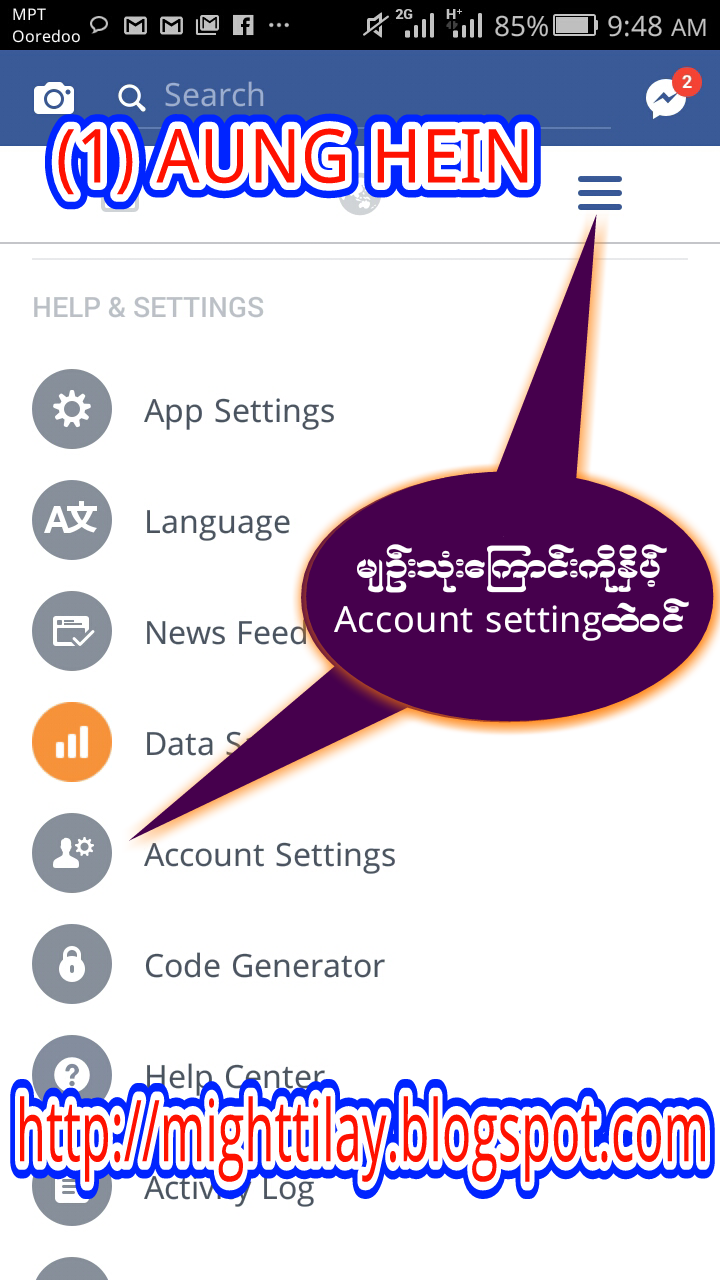This screenshot has width=720, height=1280.
Task: Open the Help Center row
Action: [x=234, y=1074]
